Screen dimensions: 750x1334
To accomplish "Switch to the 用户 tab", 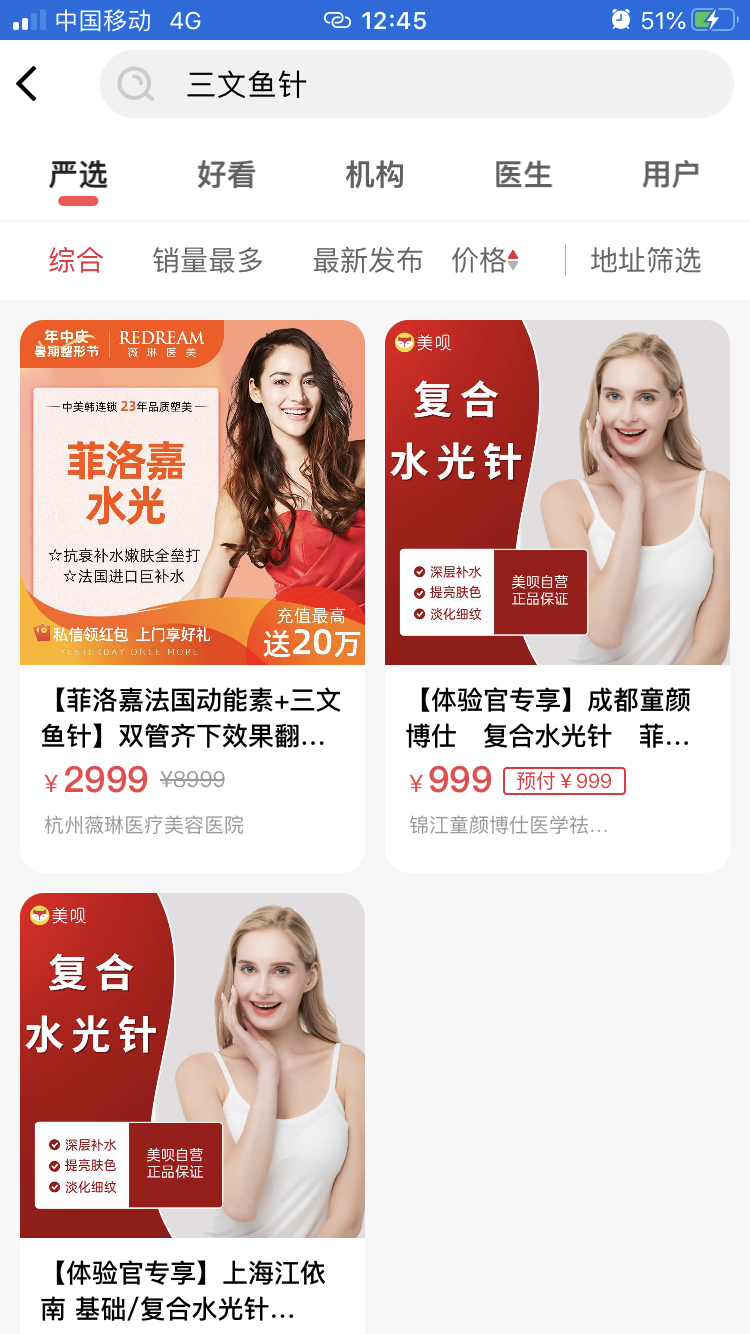I will click(670, 175).
